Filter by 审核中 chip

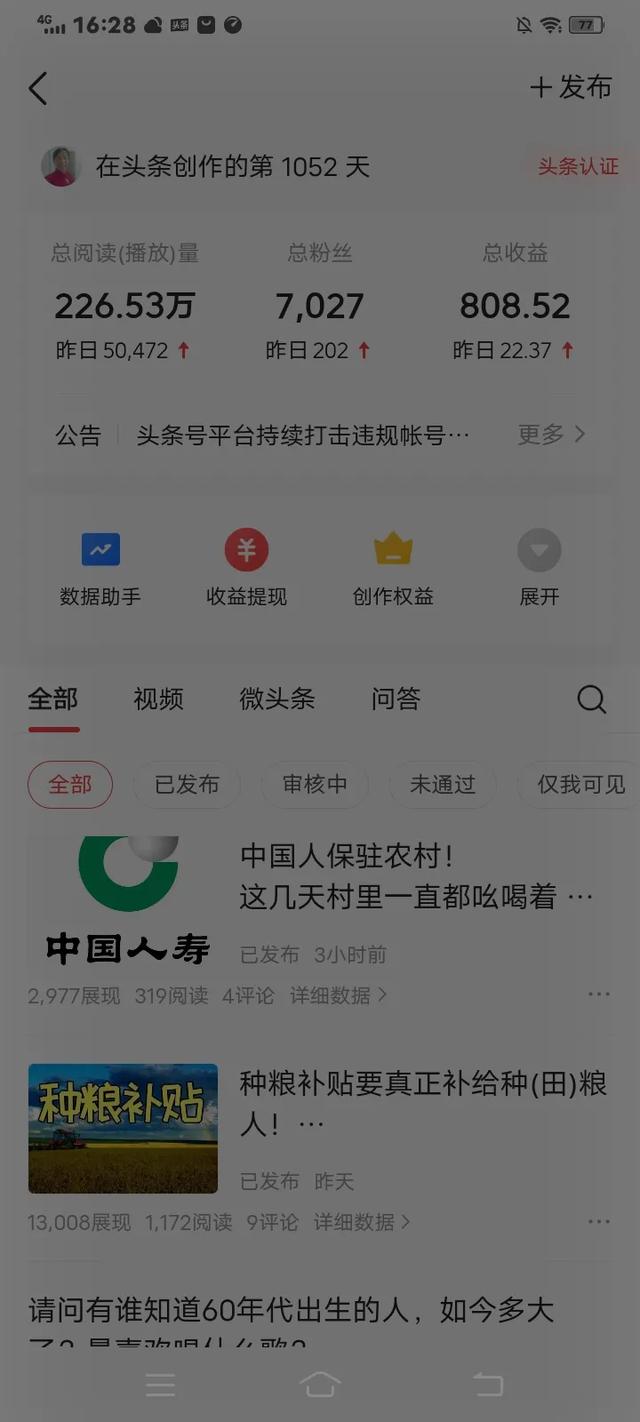(x=314, y=785)
